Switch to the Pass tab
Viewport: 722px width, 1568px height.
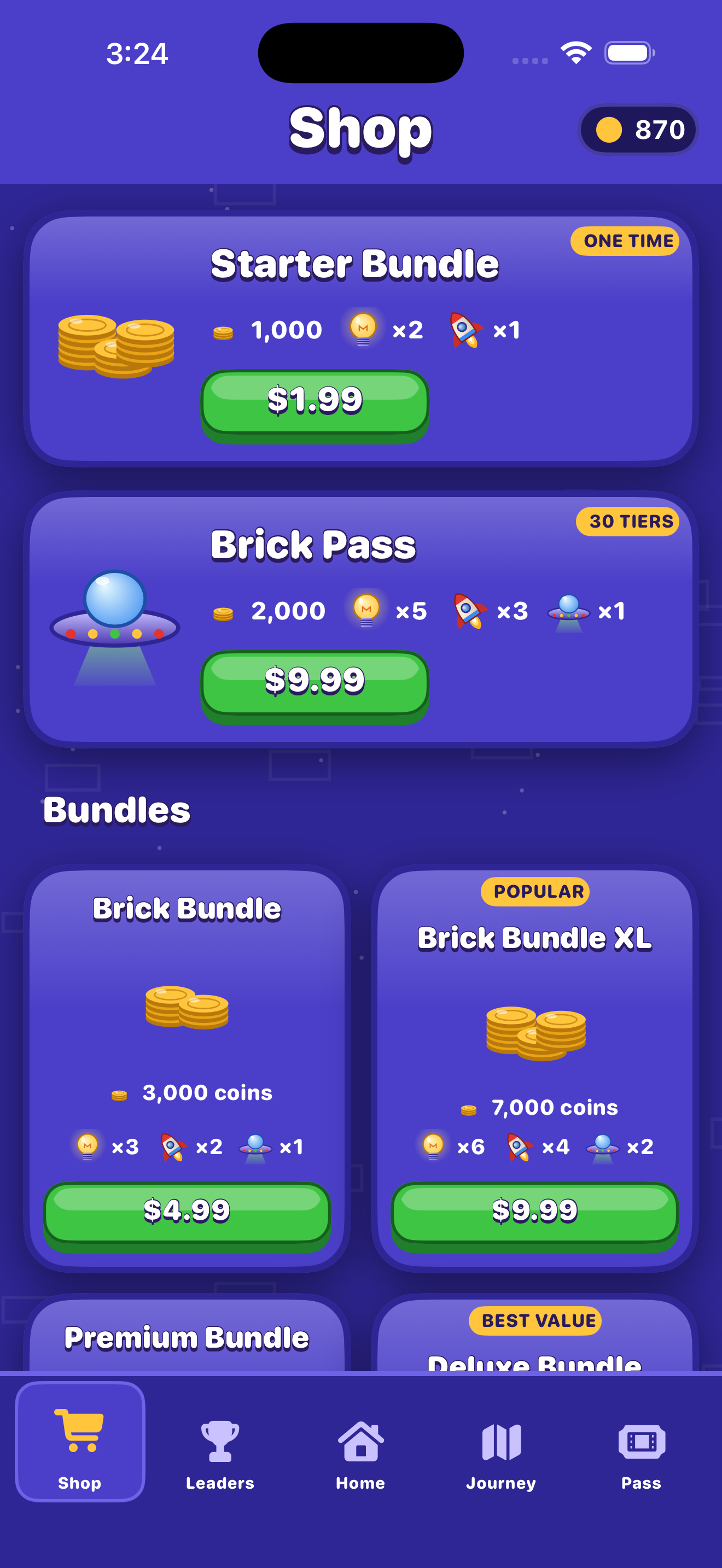641,1454
